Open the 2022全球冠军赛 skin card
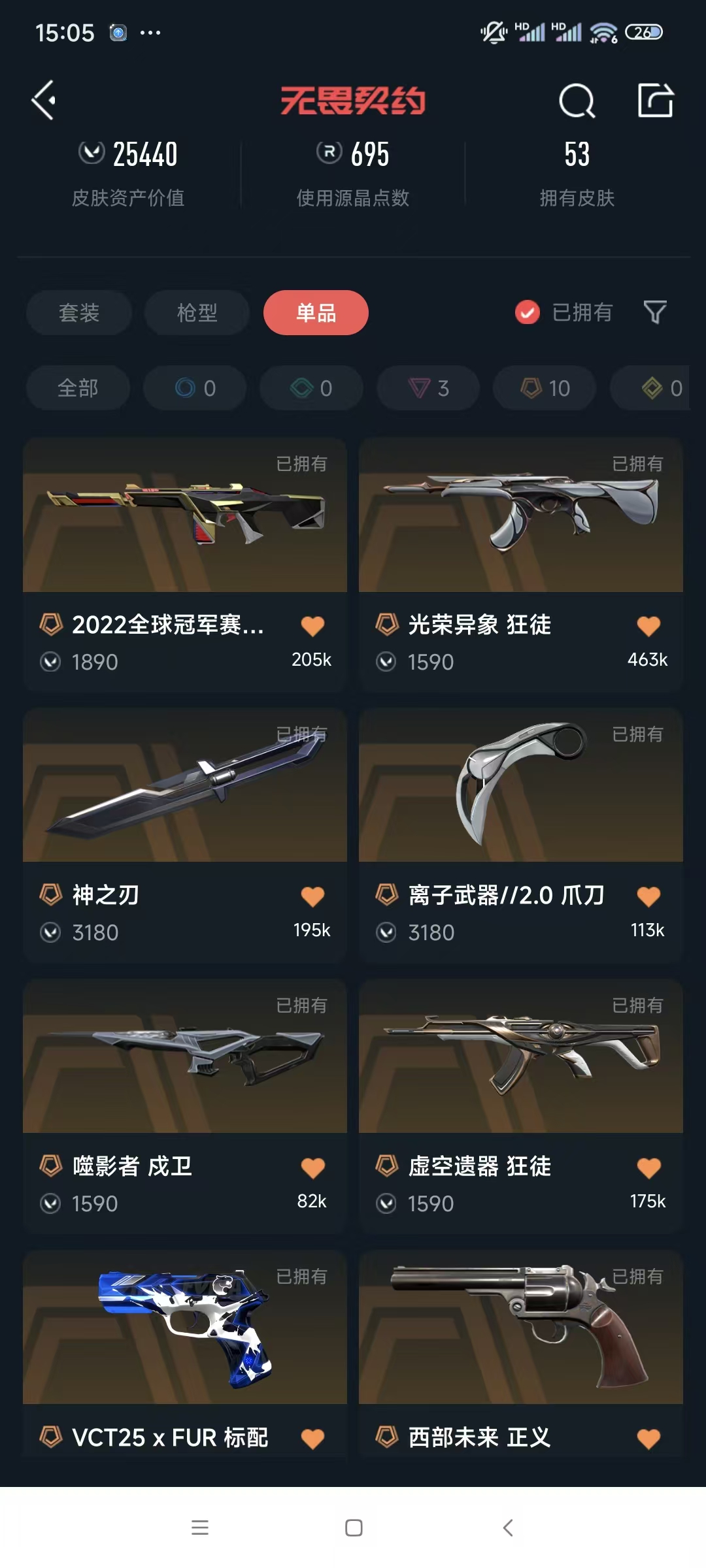This screenshot has width=706, height=1568. point(185,565)
